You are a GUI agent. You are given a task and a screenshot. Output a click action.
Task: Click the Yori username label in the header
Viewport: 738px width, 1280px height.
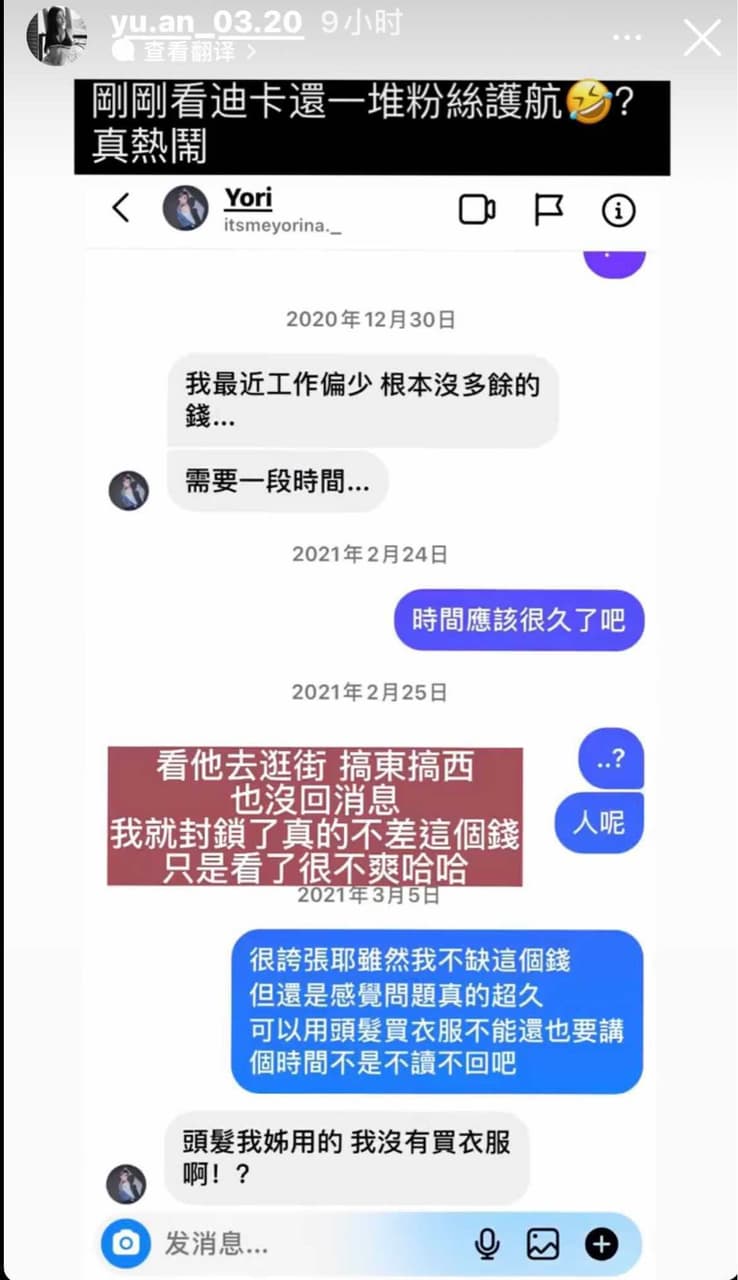click(248, 197)
